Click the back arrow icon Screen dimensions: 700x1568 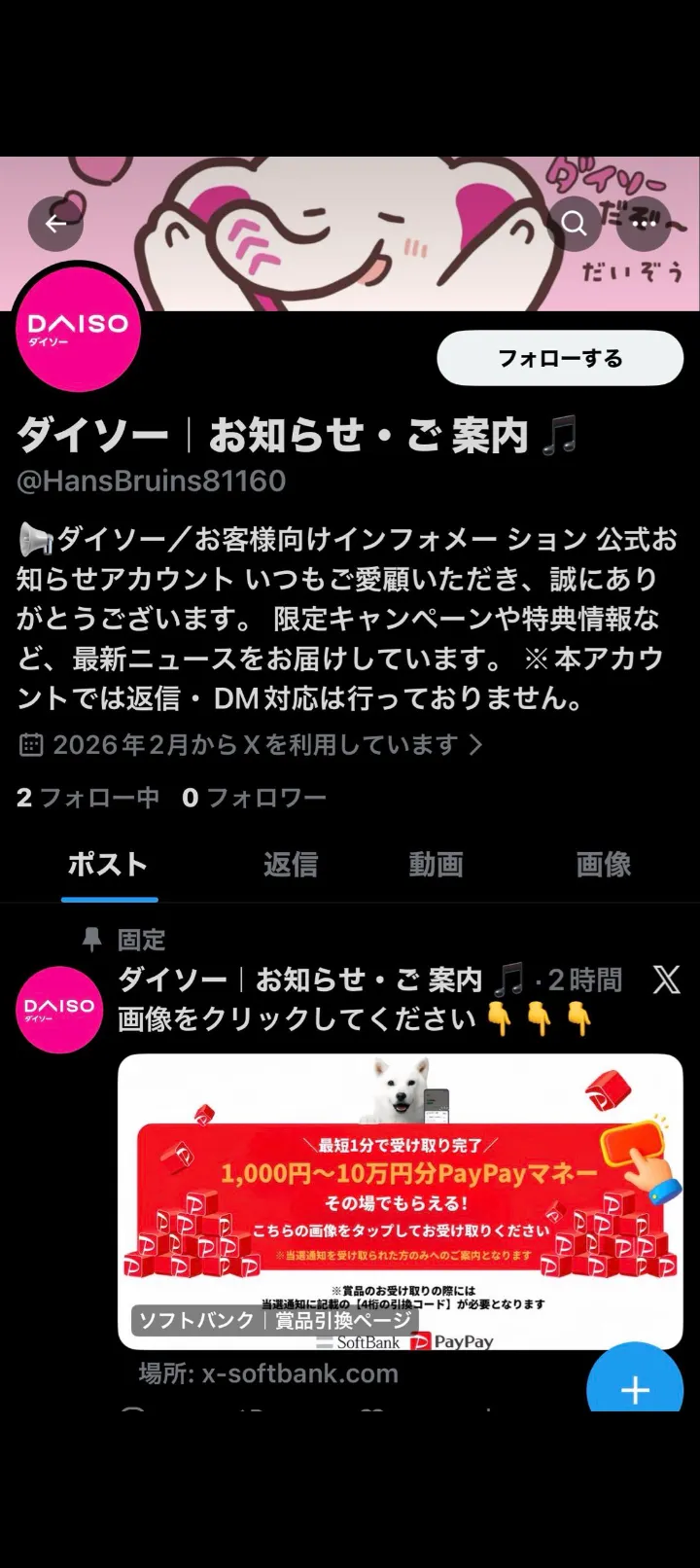click(x=55, y=223)
